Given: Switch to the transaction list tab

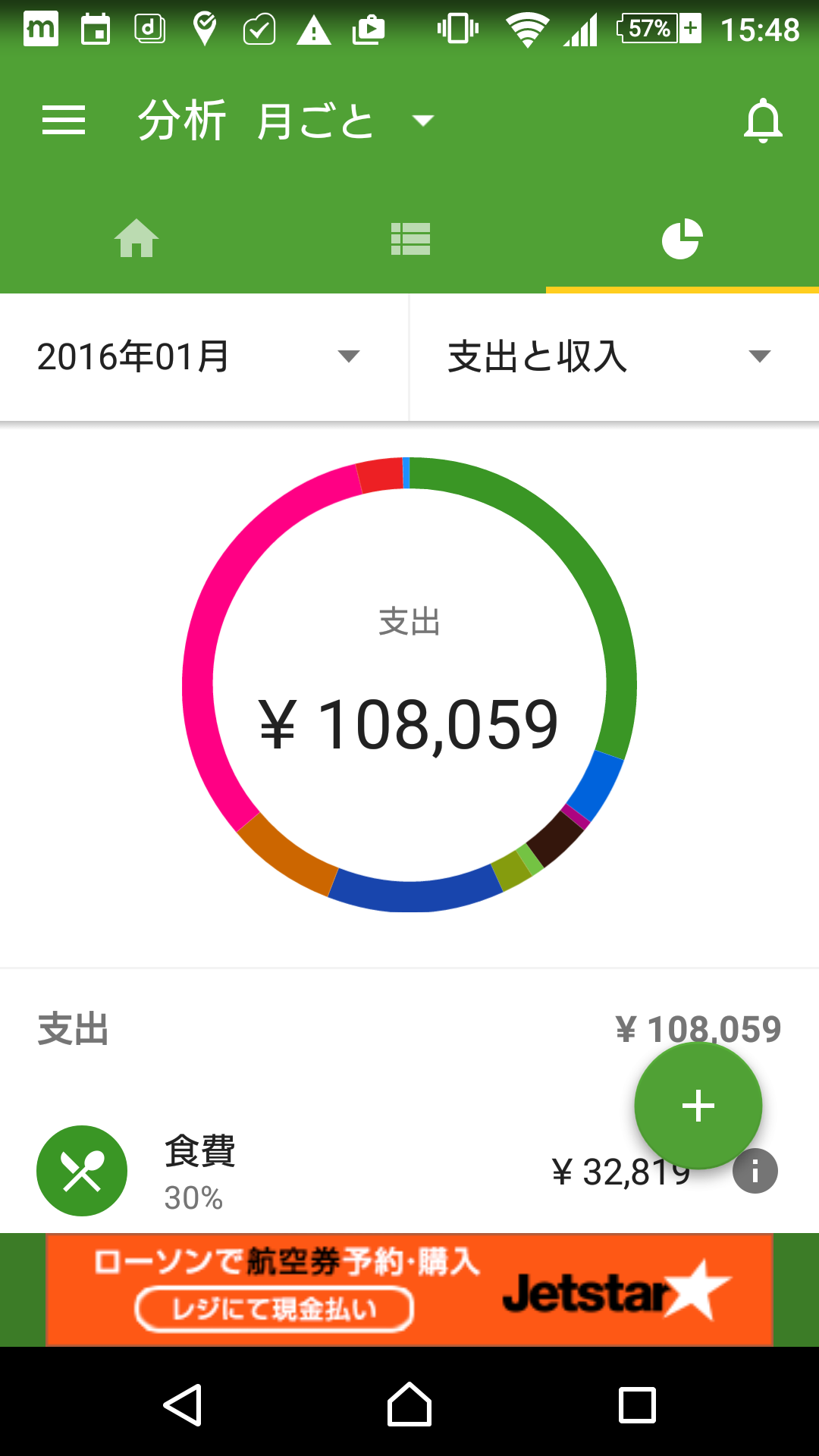Looking at the screenshot, I should pyautogui.click(x=410, y=239).
